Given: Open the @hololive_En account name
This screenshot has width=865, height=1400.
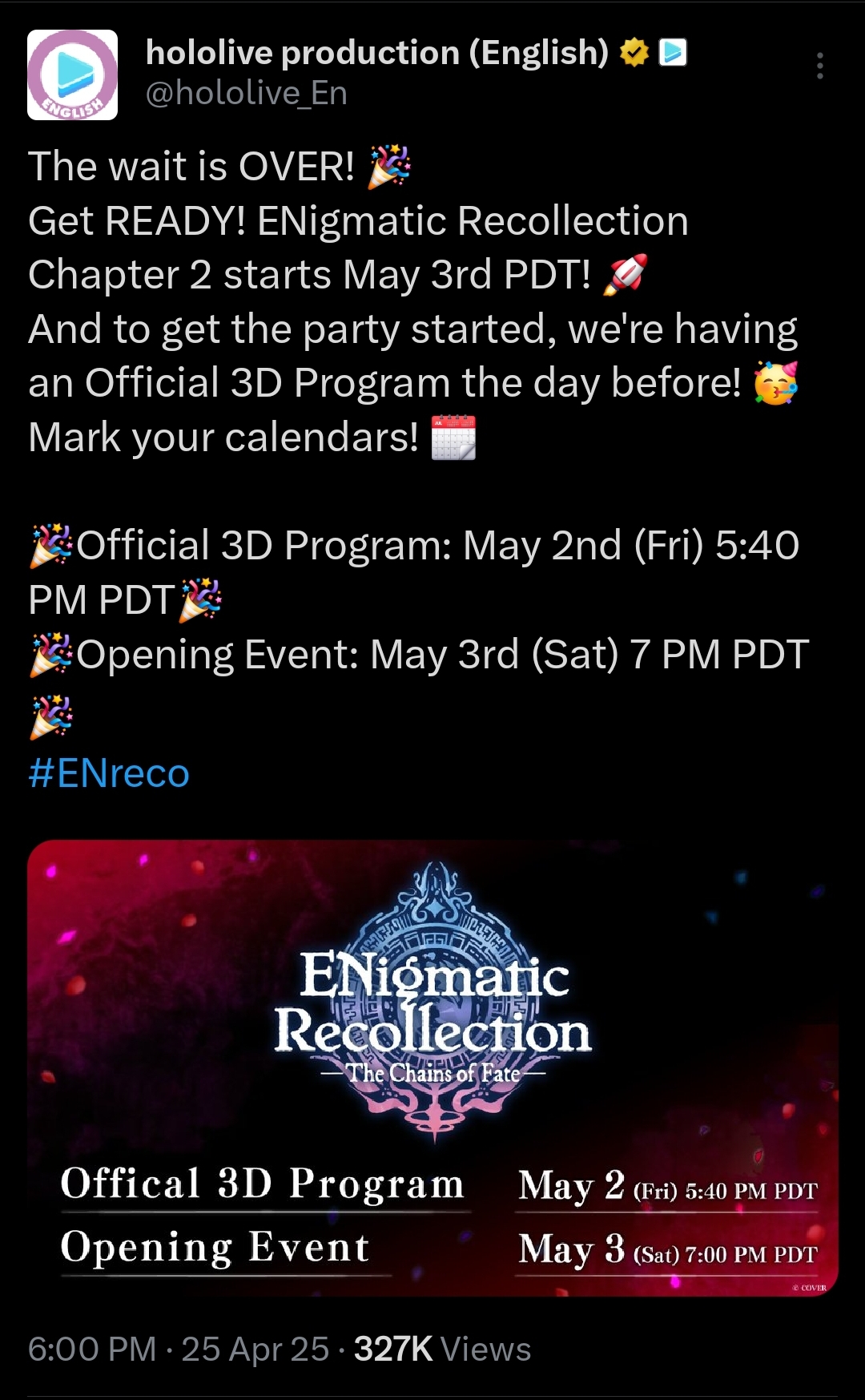Looking at the screenshot, I should 247,94.
